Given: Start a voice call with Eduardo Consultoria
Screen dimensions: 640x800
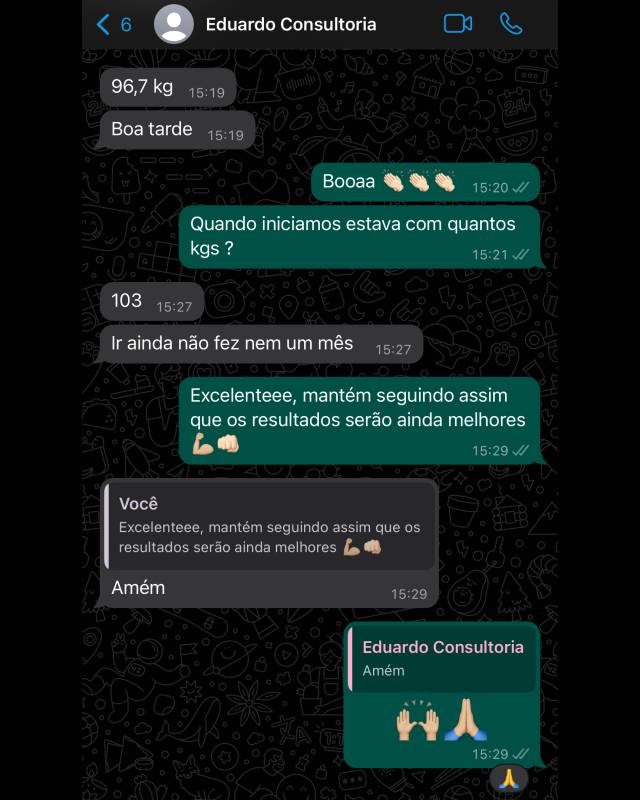Looking at the screenshot, I should coord(512,24).
